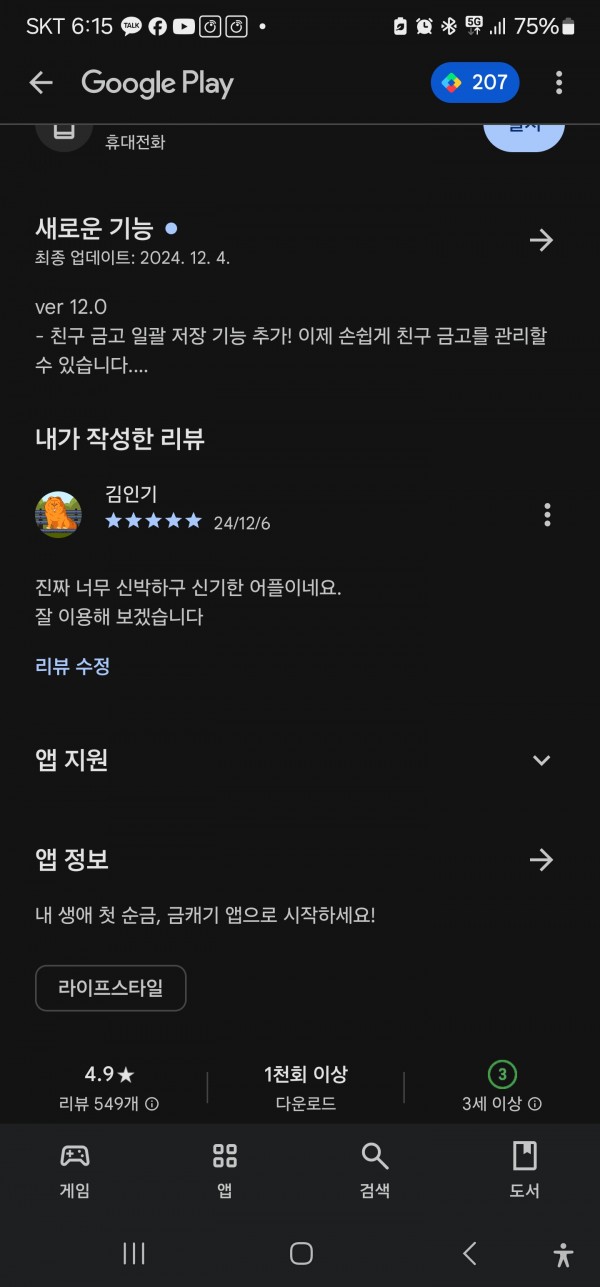Screen dimensions: 600x1287
Task: Tap 리뷰 수정 to edit my review
Action: coord(73,666)
